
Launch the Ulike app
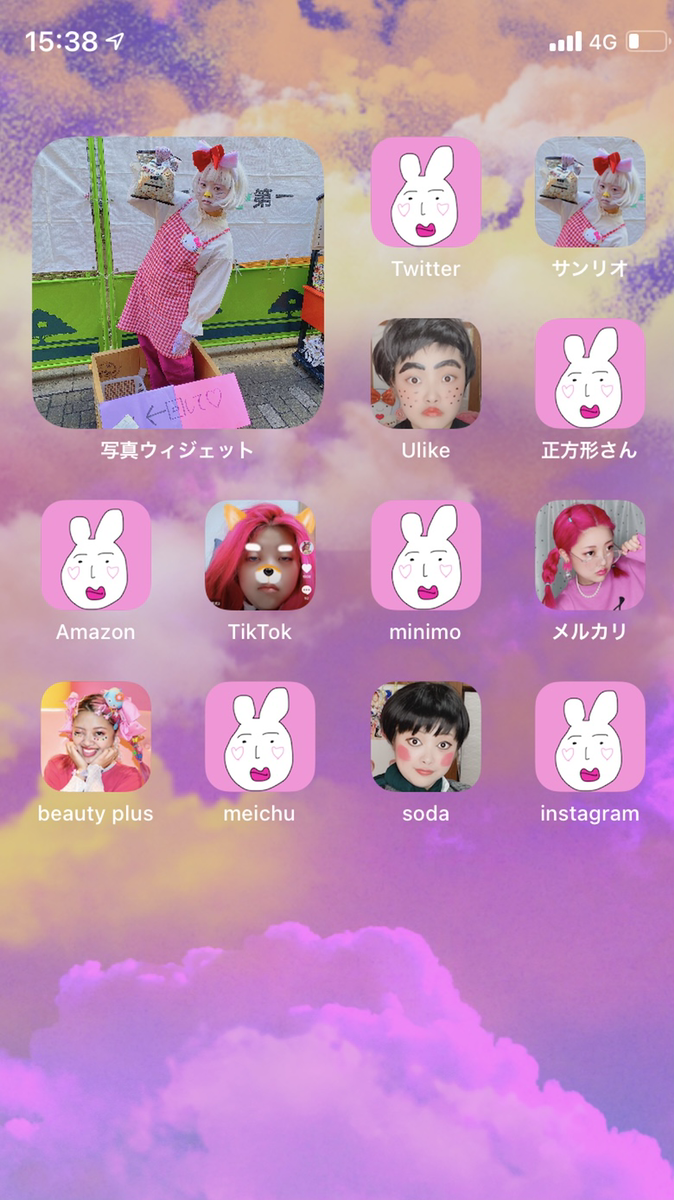coord(426,374)
